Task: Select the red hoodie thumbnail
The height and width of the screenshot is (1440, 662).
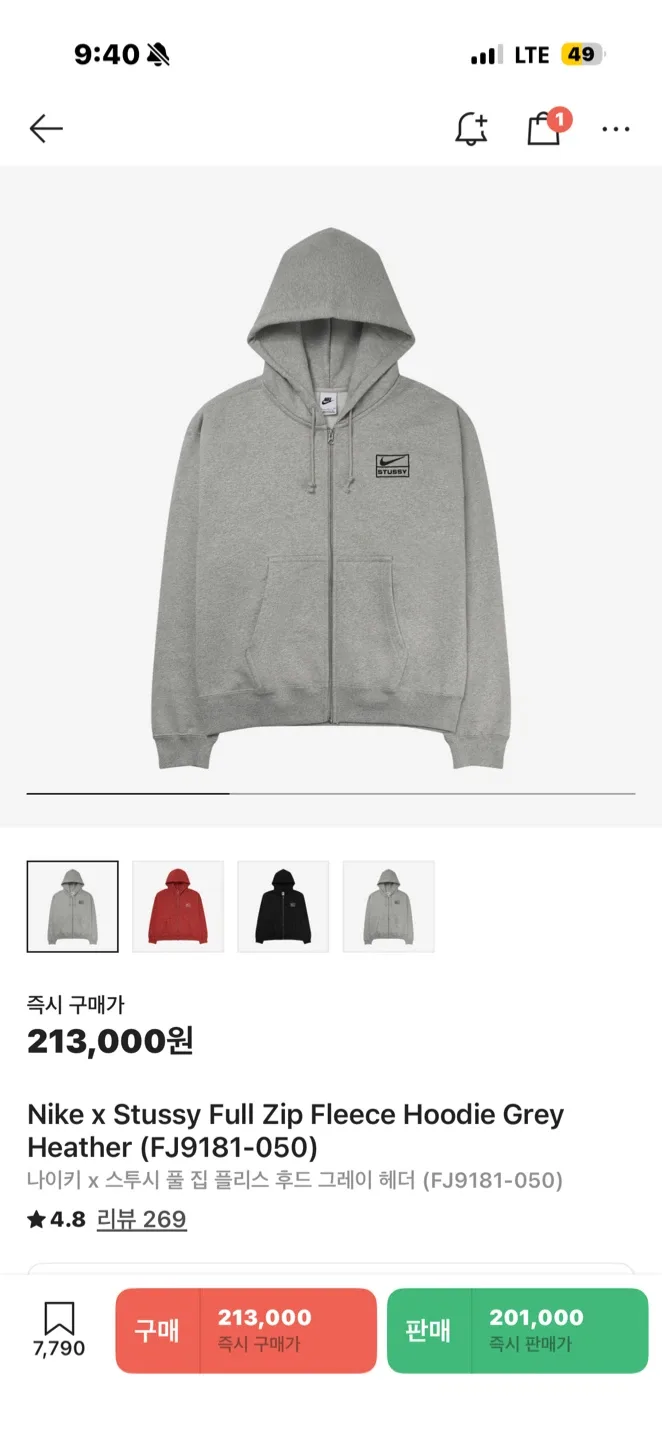Action: pos(178,906)
